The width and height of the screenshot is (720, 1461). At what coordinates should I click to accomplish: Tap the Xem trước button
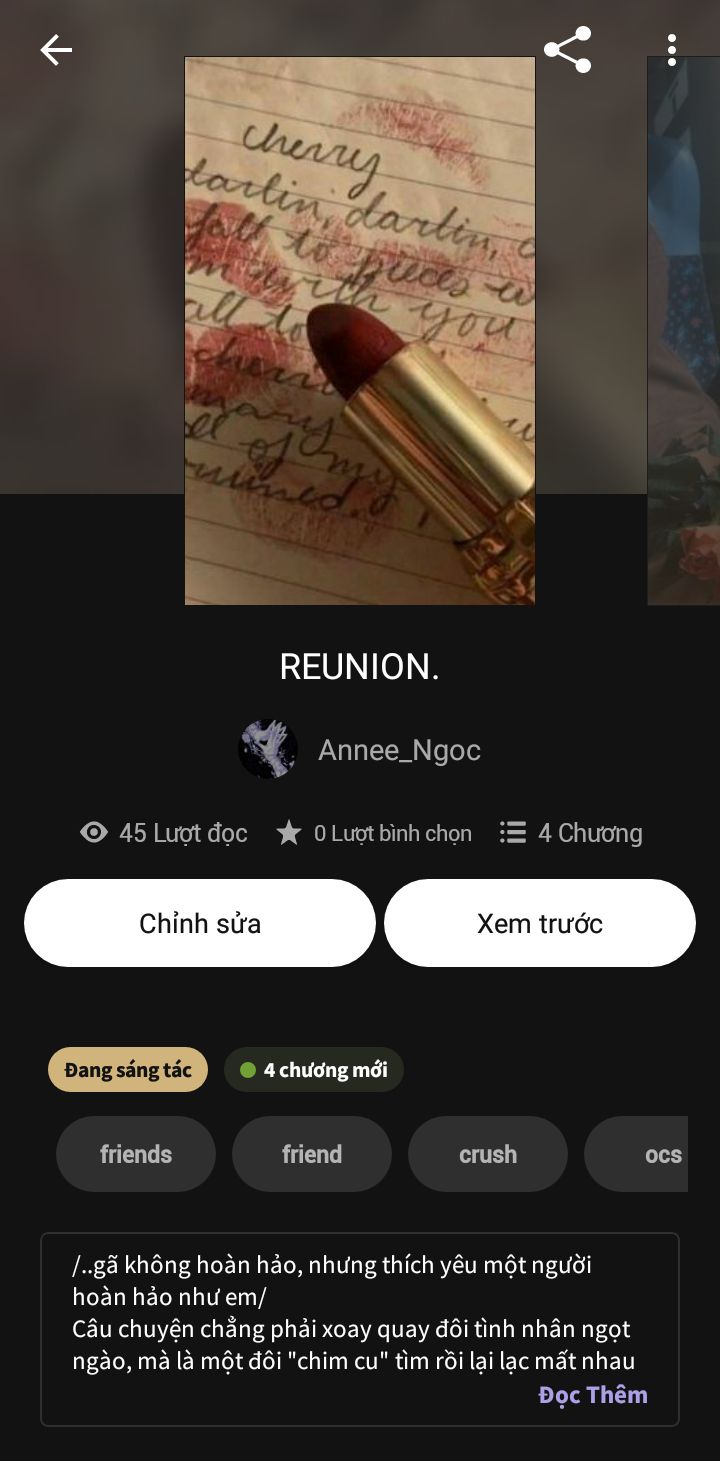[540, 923]
